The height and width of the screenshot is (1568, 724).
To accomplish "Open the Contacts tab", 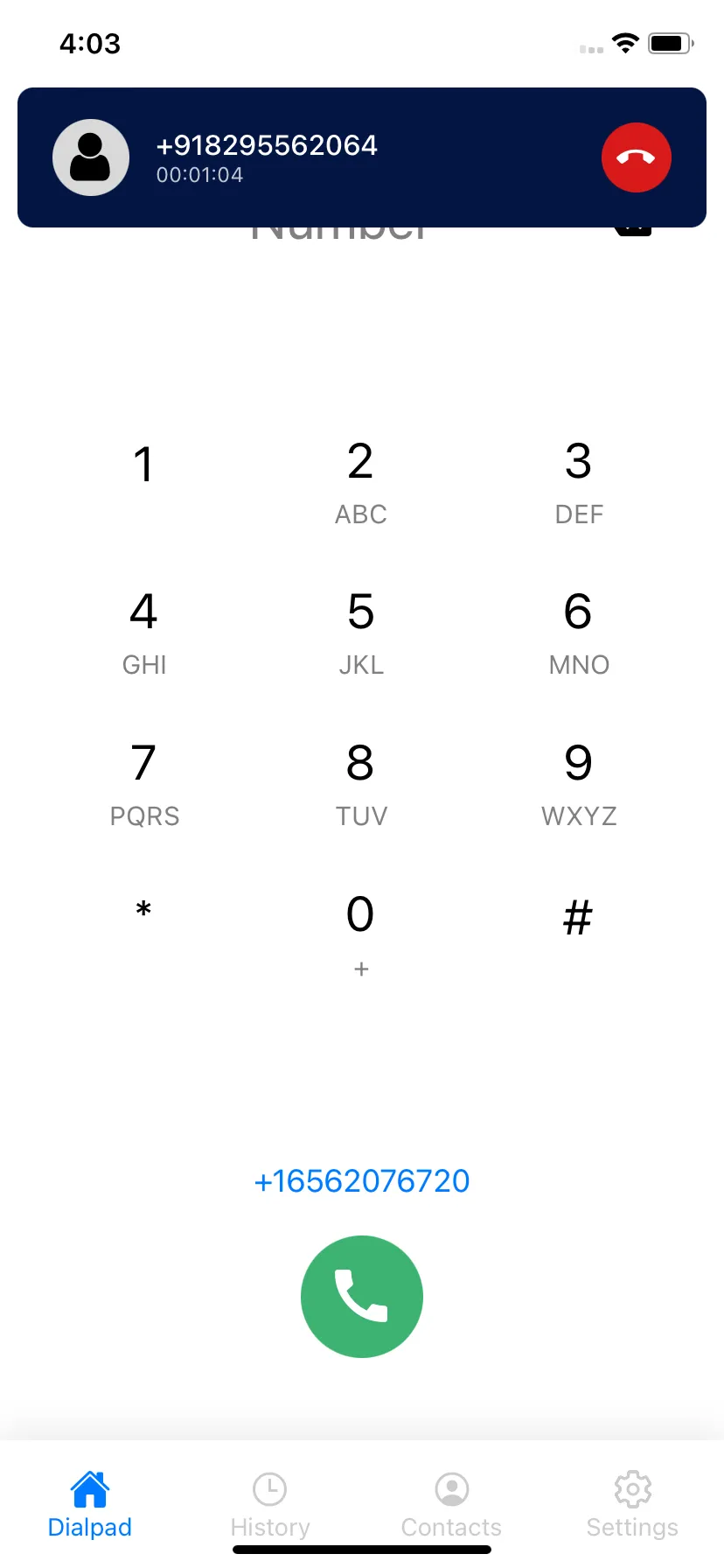I will pos(451,1504).
